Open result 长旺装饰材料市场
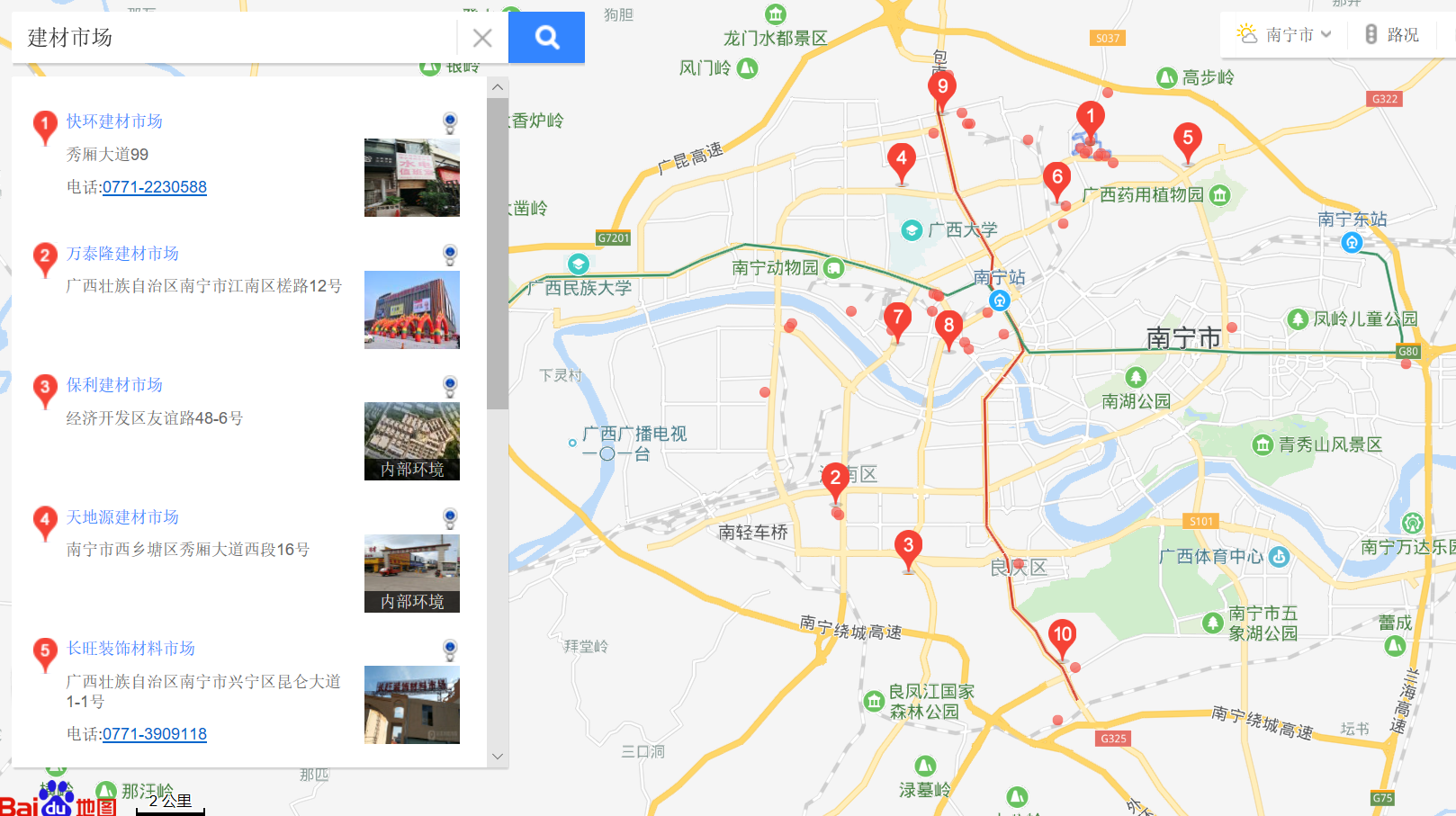The width and height of the screenshot is (1456, 816). pyautogui.click(x=130, y=649)
